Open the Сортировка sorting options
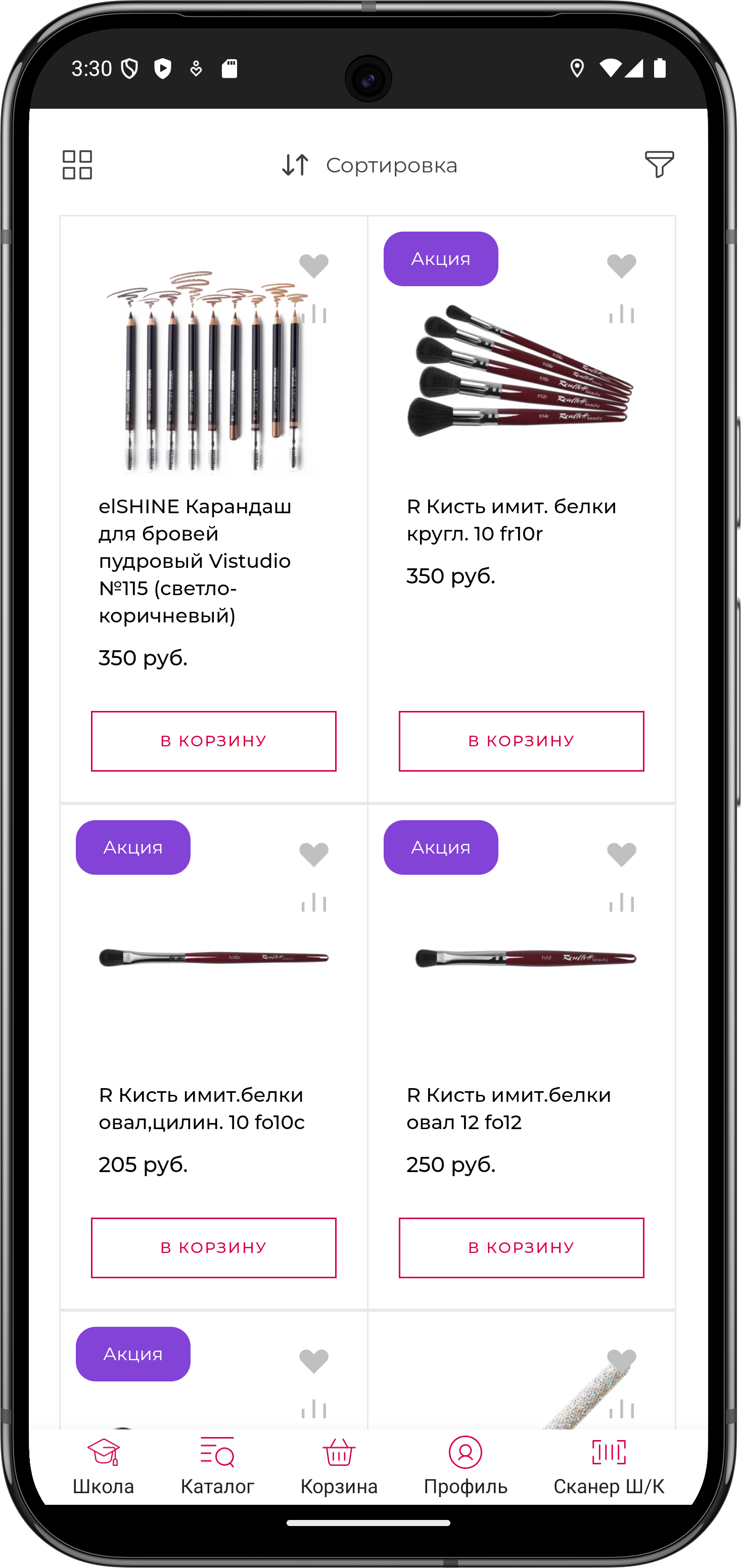The height and width of the screenshot is (1568, 741). (369, 165)
